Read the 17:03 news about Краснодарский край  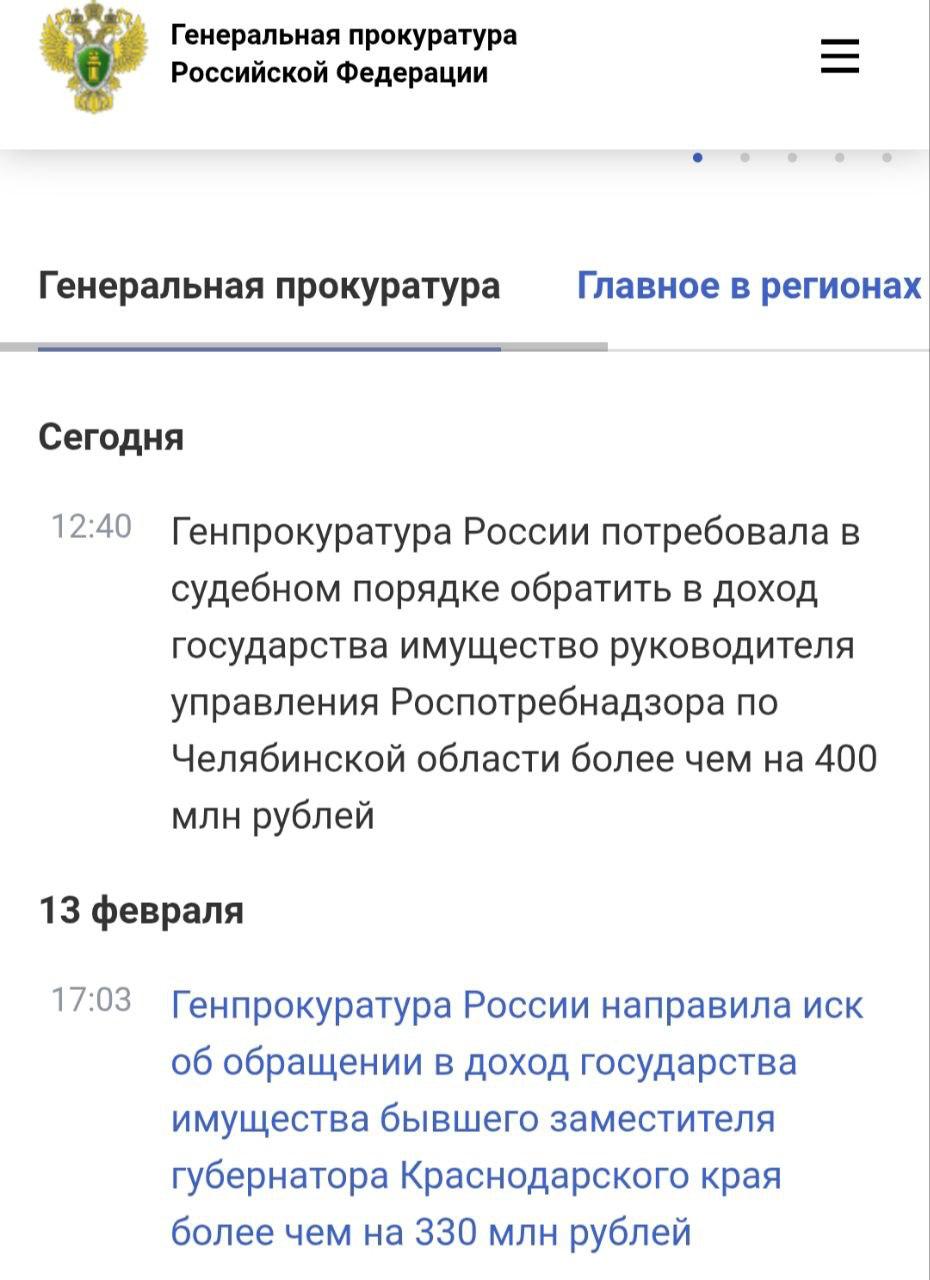click(x=517, y=1118)
